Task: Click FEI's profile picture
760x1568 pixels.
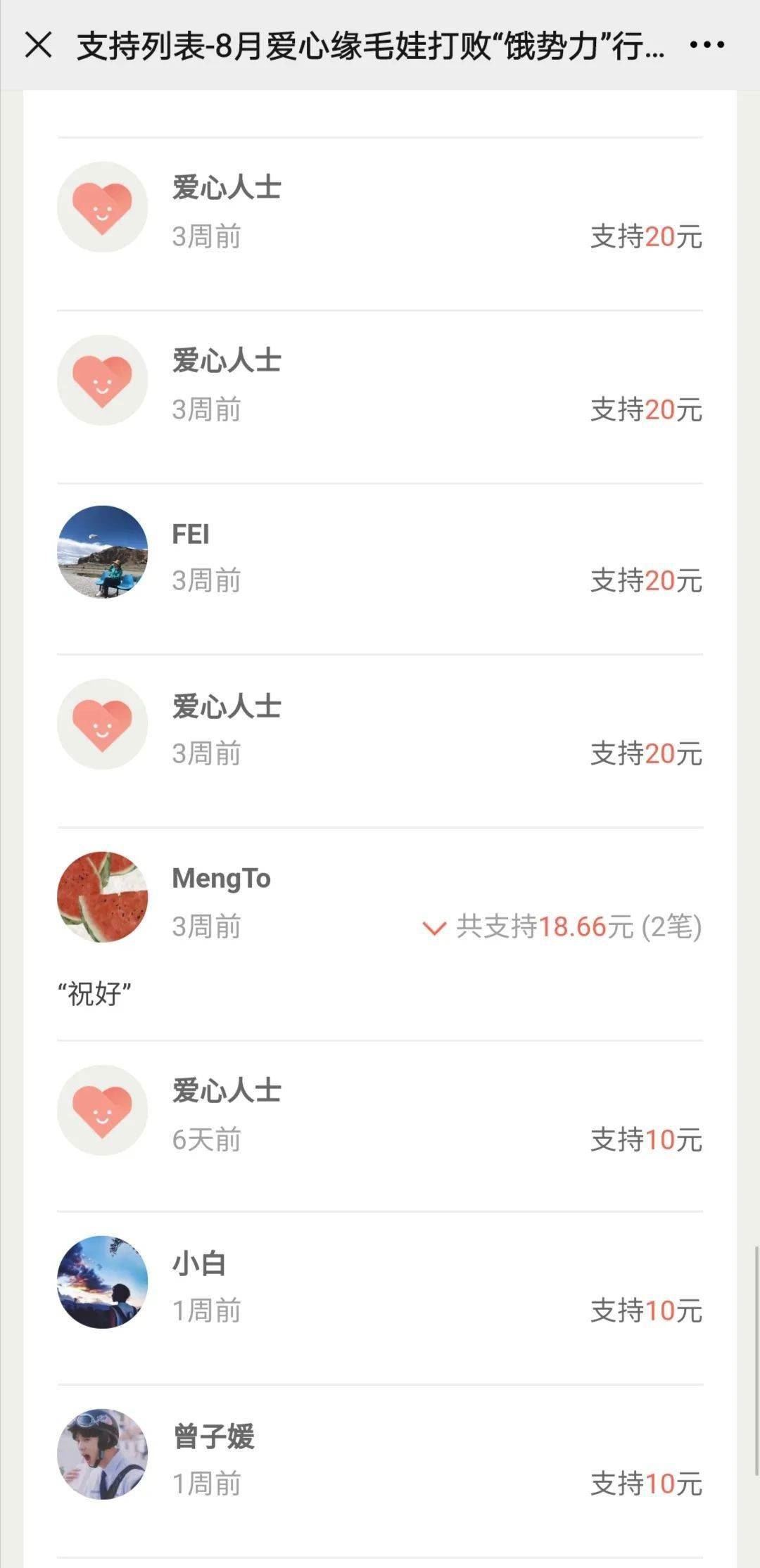Action: (x=102, y=552)
